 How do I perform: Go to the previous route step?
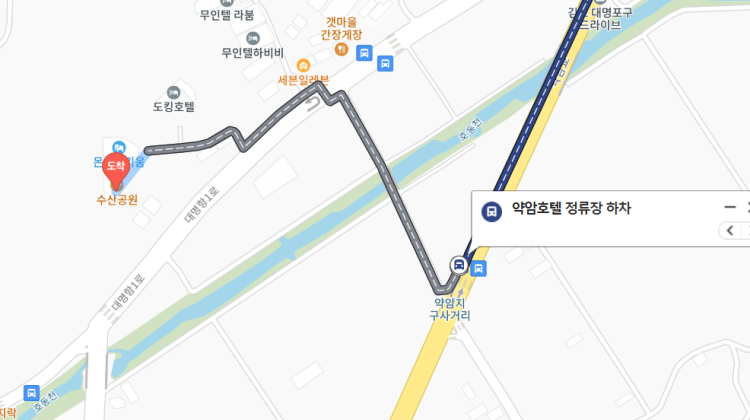click(x=731, y=231)
